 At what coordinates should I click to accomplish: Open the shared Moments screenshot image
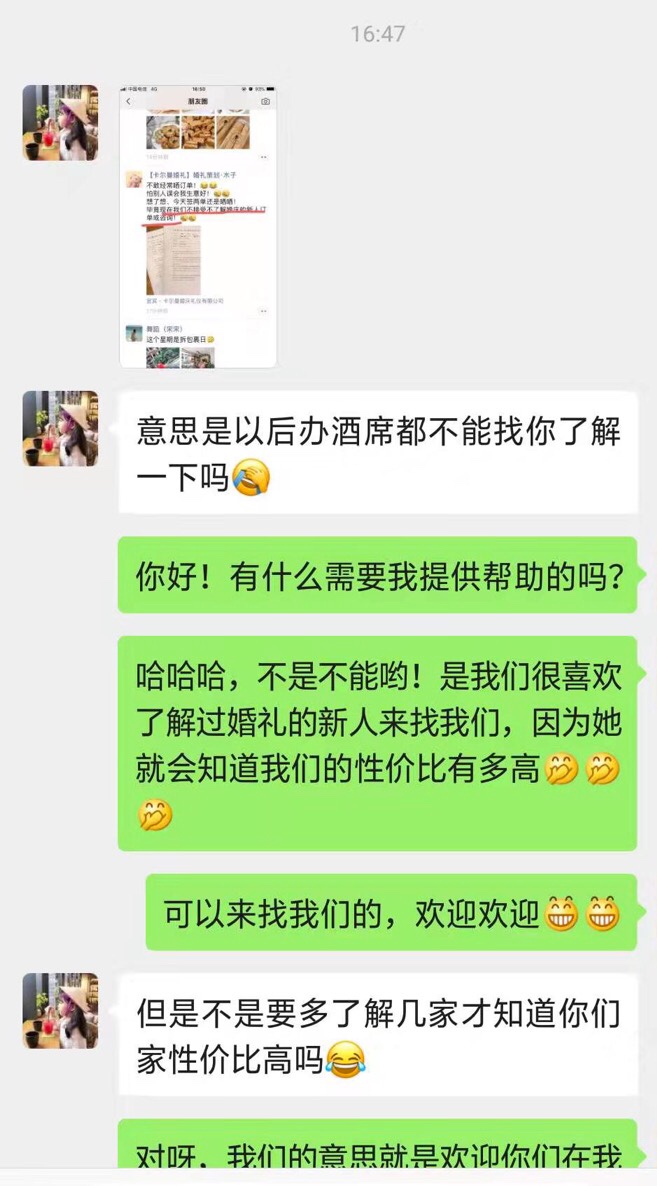(x=198, y=226)
